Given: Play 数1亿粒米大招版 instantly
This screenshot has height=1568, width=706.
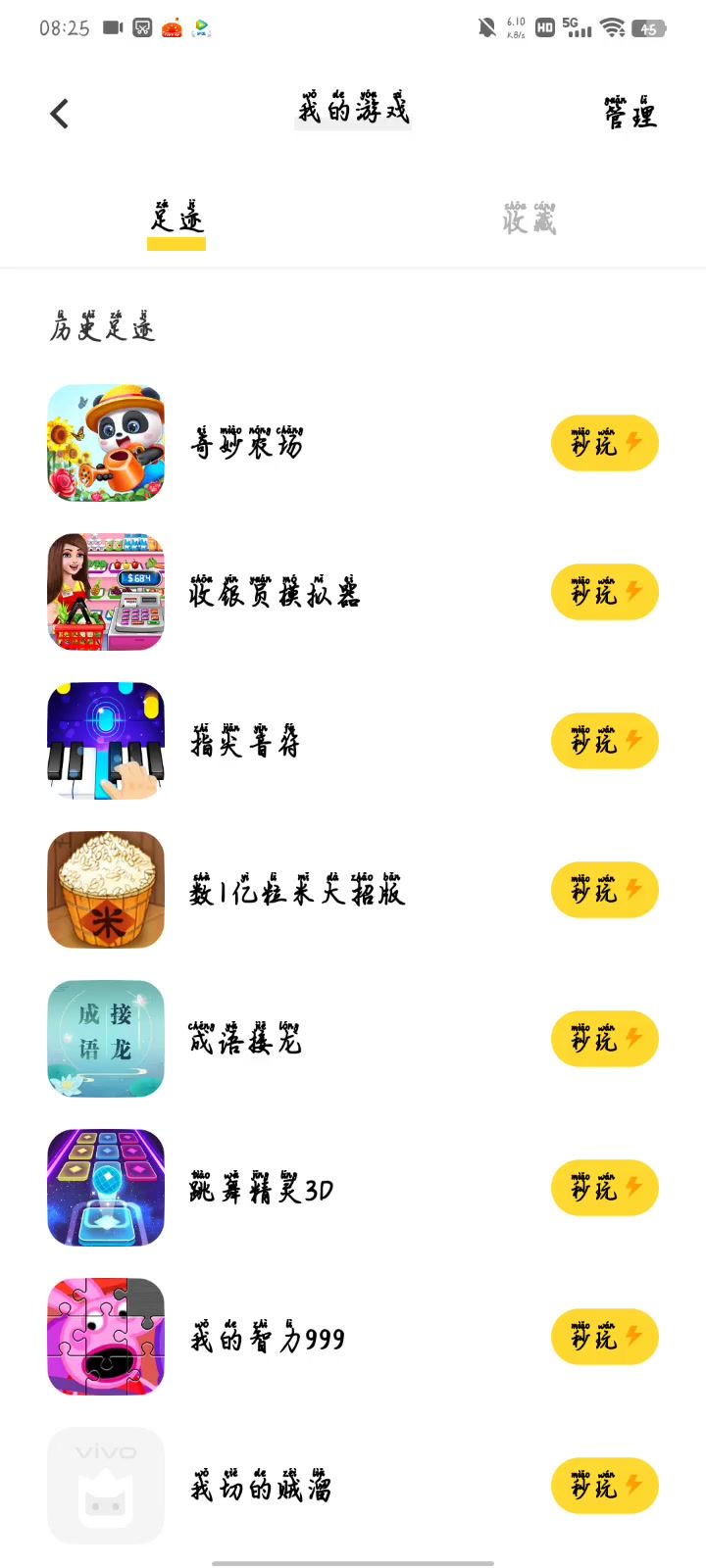Looking at the screenshot, I should pos(604,891).
